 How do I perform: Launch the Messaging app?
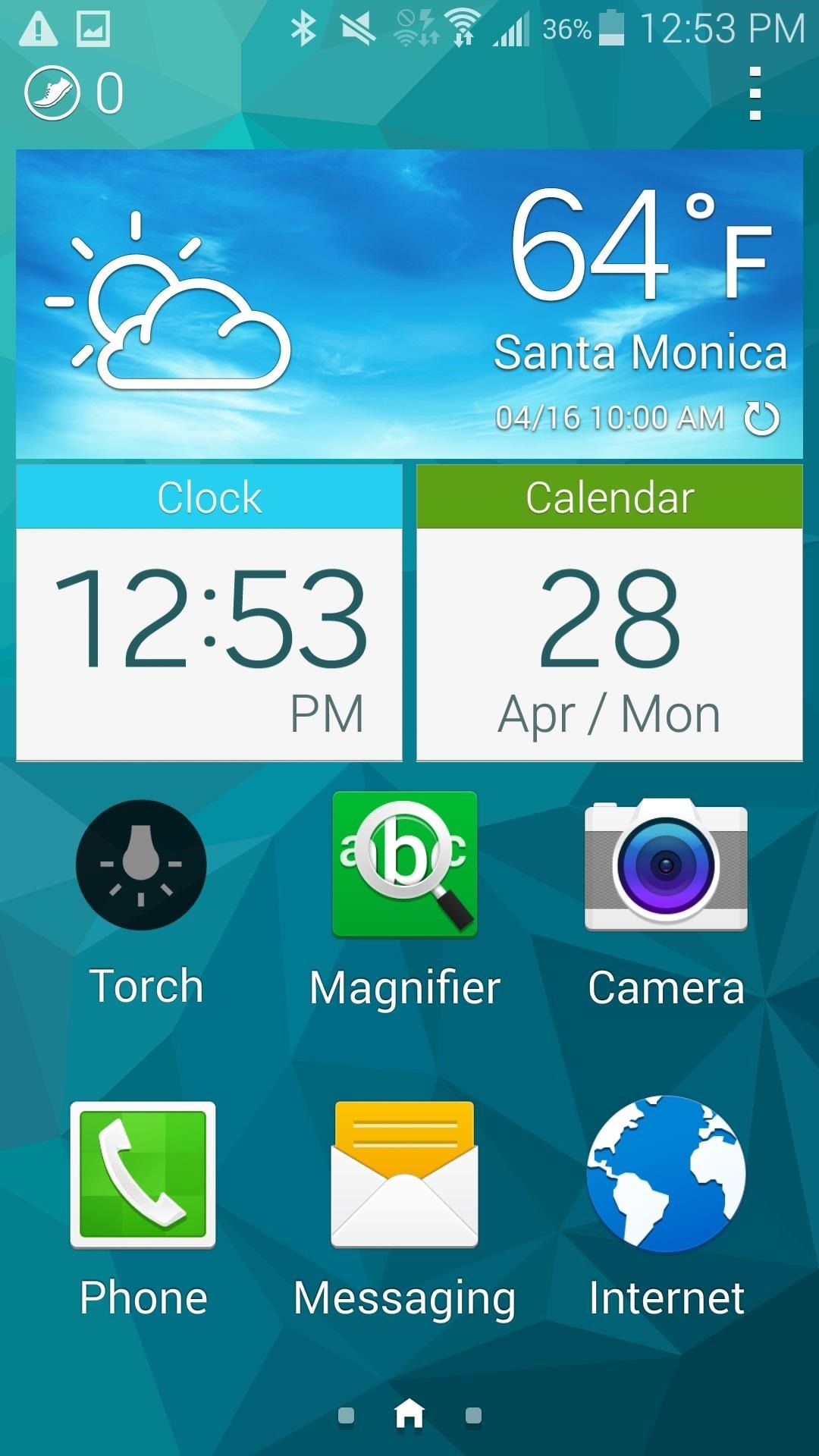point(405,1174)
